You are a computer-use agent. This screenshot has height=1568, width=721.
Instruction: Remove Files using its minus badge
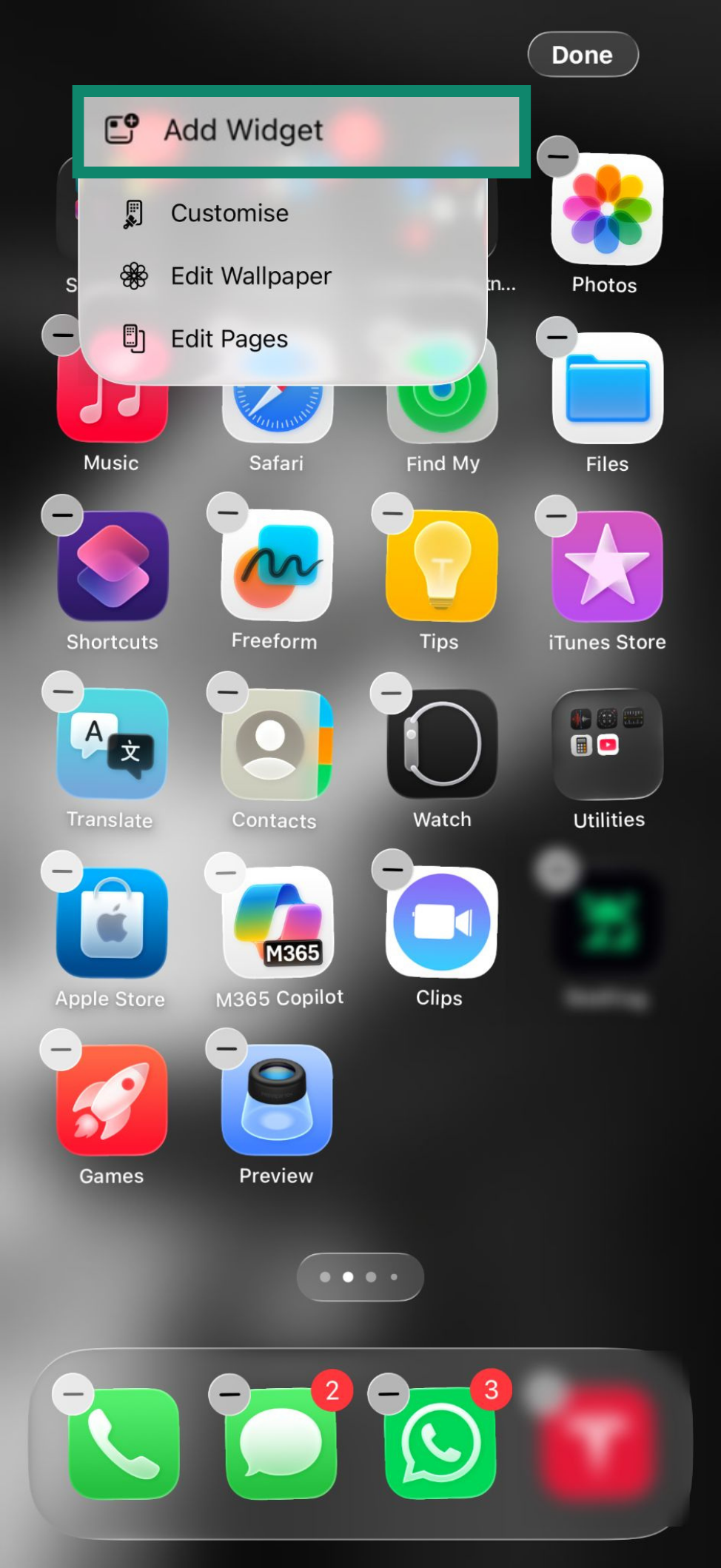click(x=557, y=337)
